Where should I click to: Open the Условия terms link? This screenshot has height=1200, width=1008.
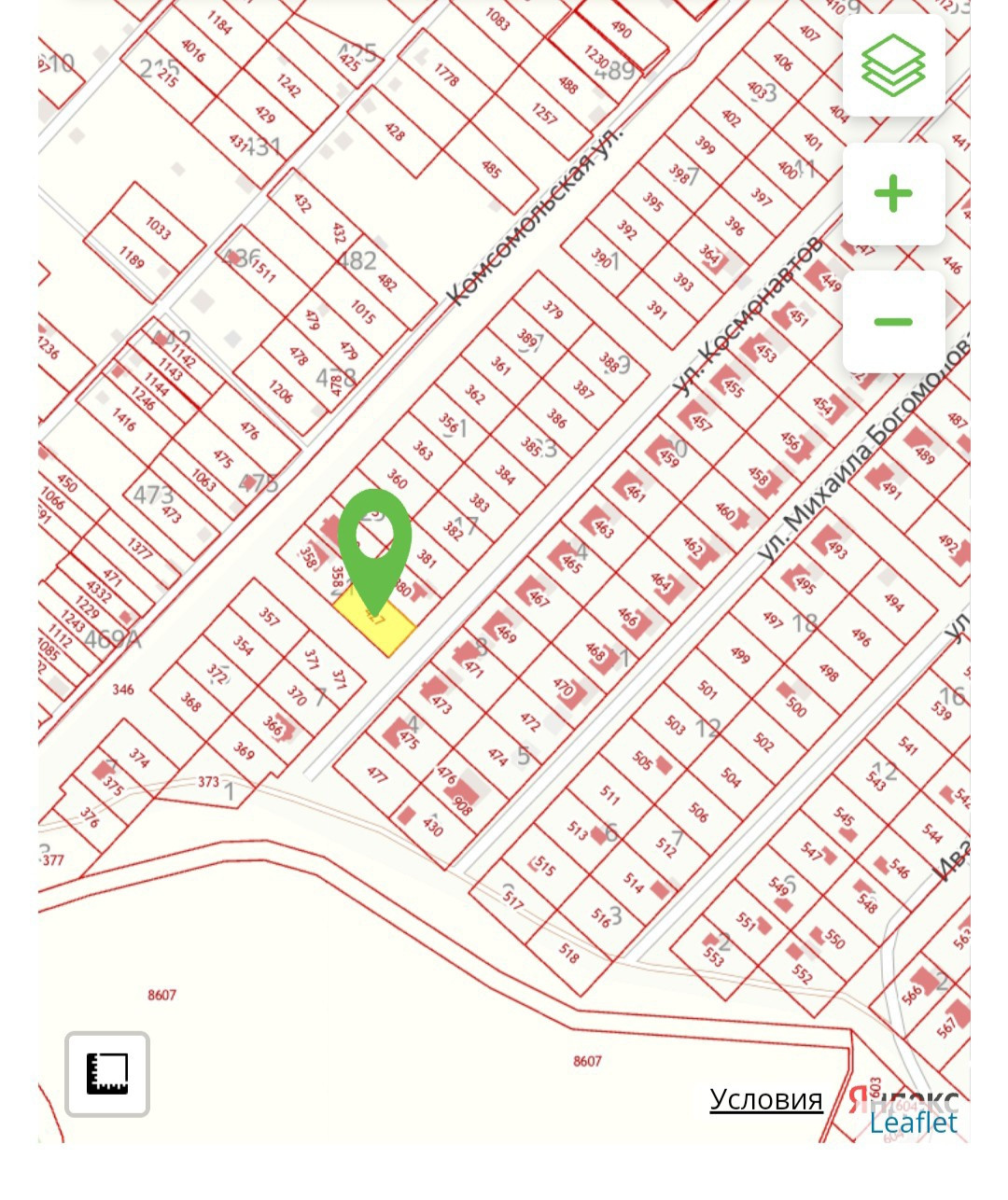[765, 1099]
